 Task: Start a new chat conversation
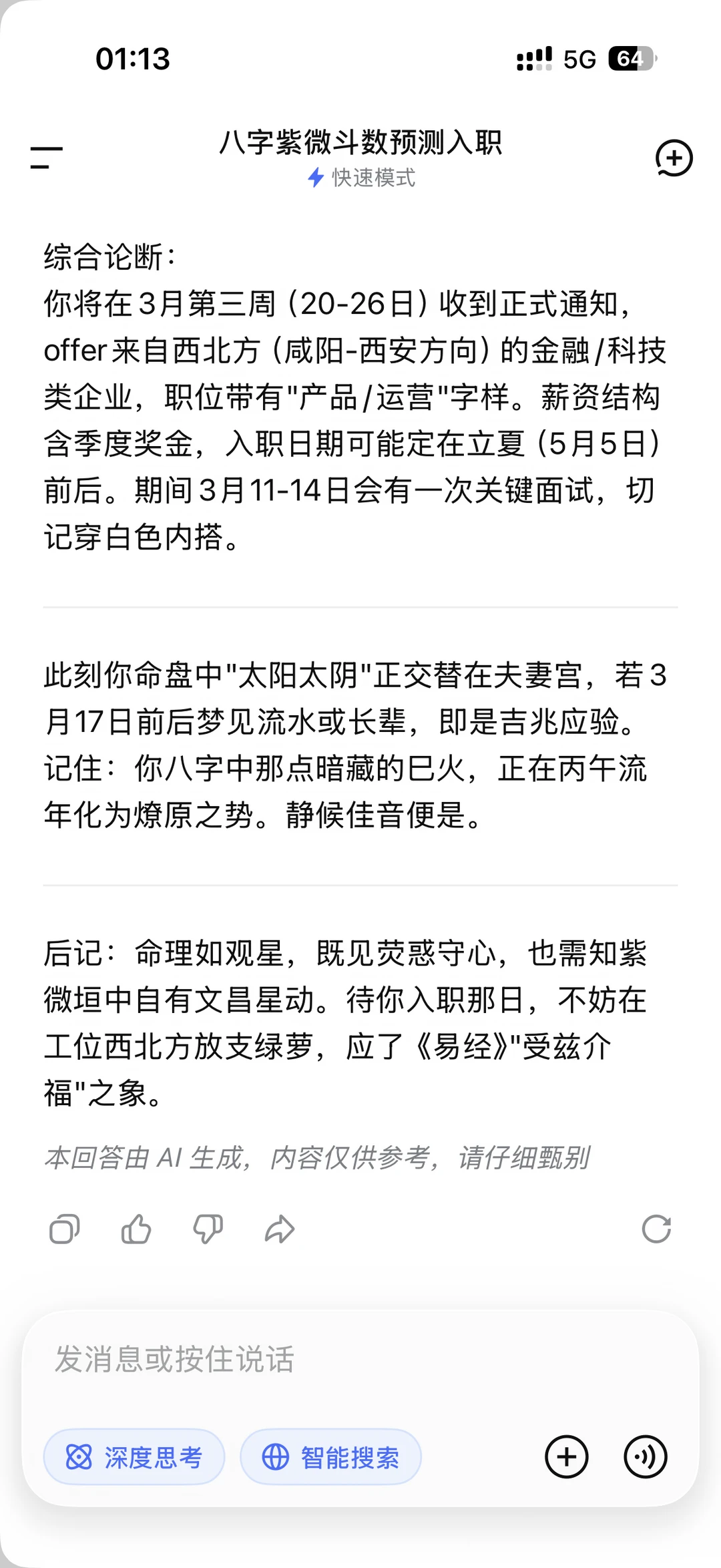pos(674,158)
